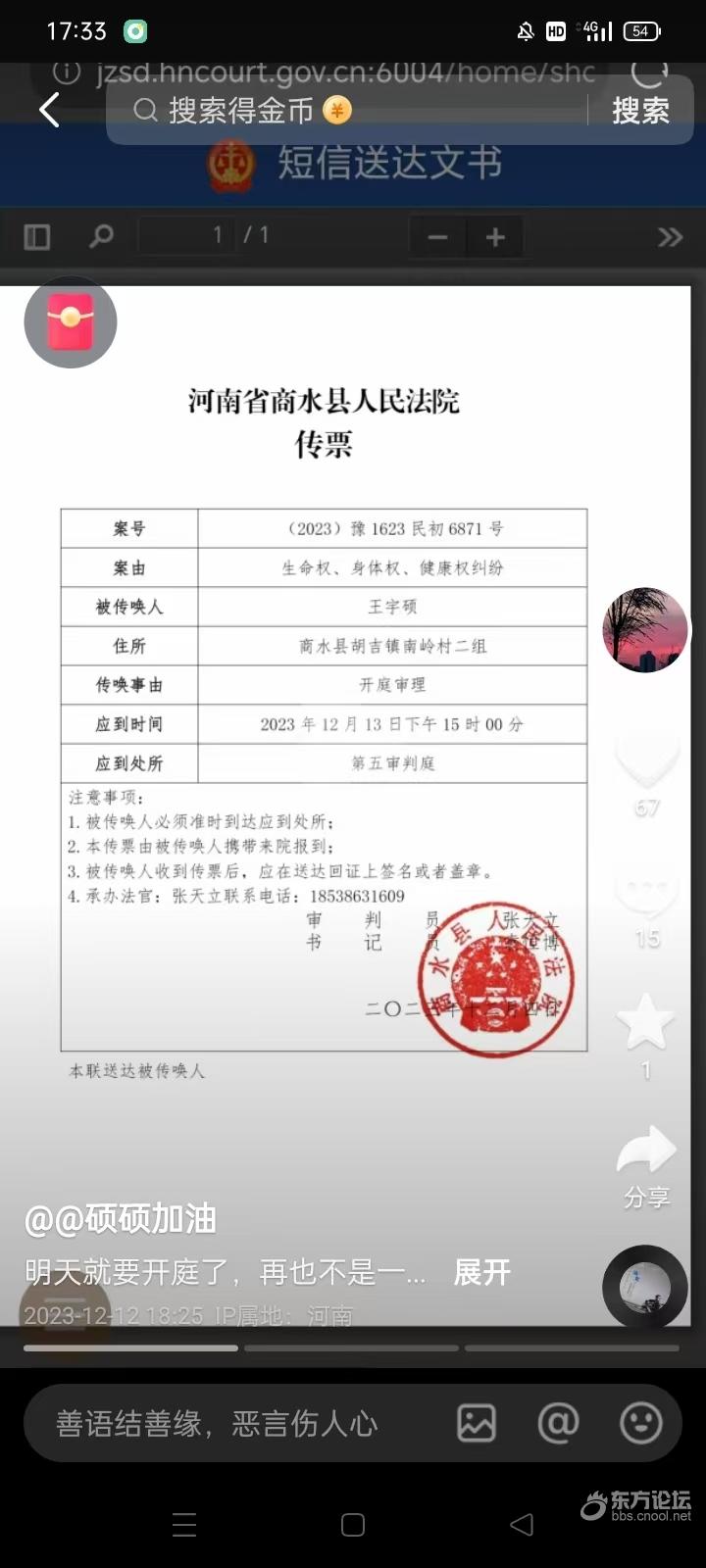This screenshot has width=706, height=1568.
Task: Open the red envelope reward icon
Action: click(71, 322)
